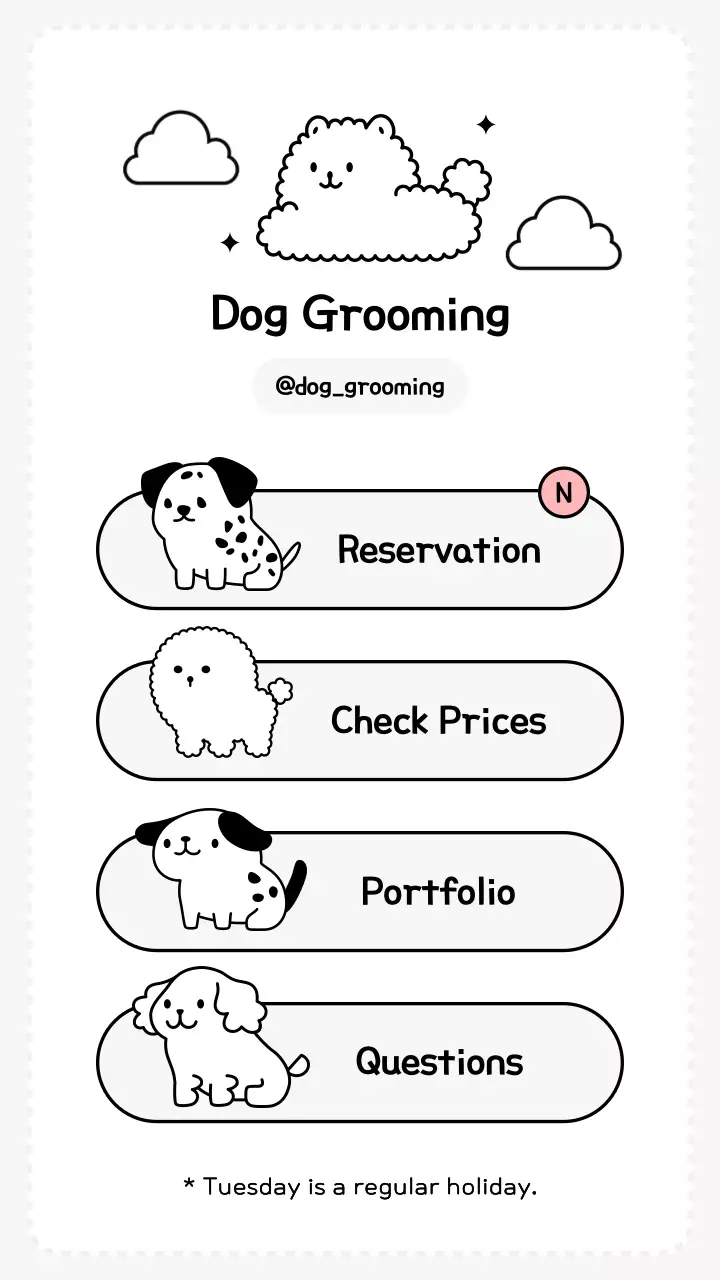720x1280 pixels.
Task: View the Portfolio
Action: point(360,891)
